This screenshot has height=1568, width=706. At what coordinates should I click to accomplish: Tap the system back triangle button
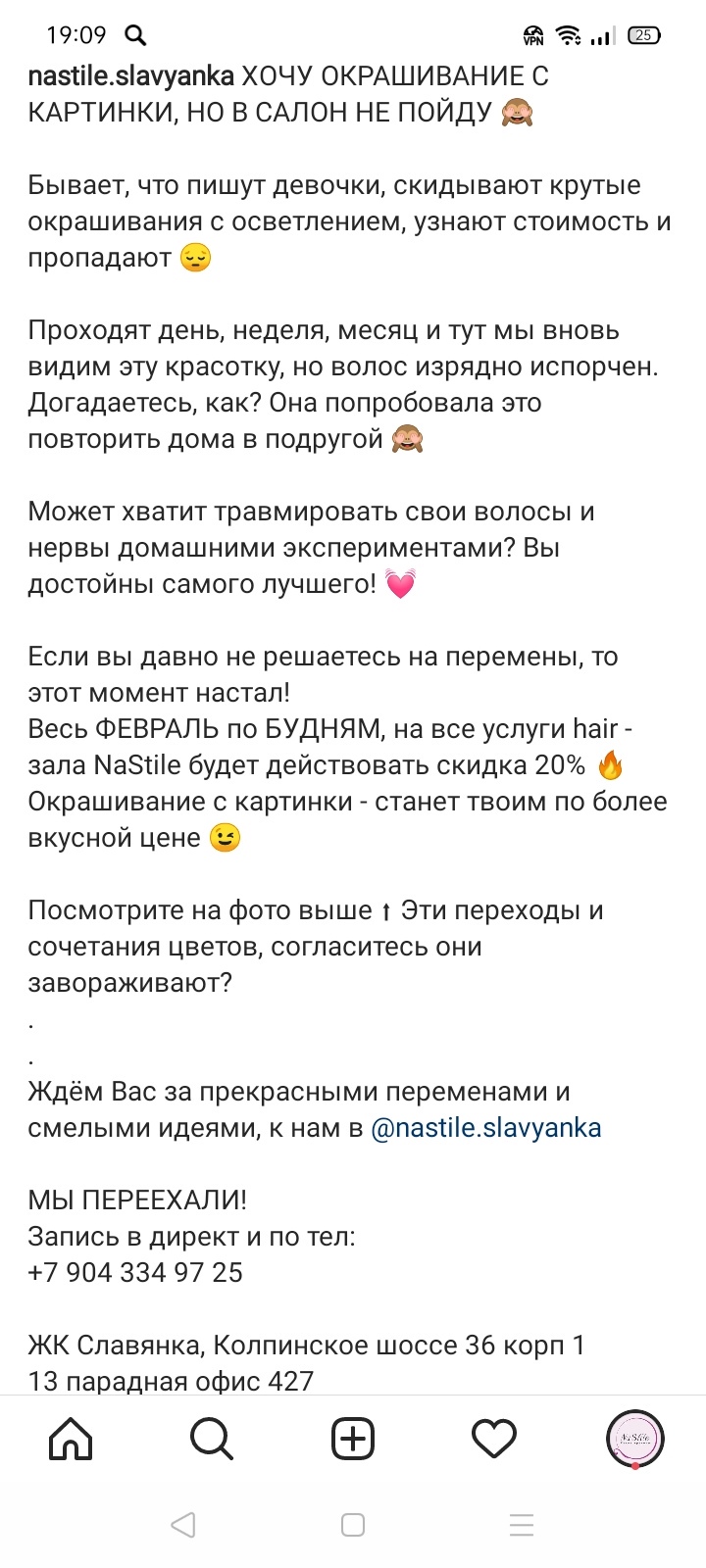coord(183,1524)
